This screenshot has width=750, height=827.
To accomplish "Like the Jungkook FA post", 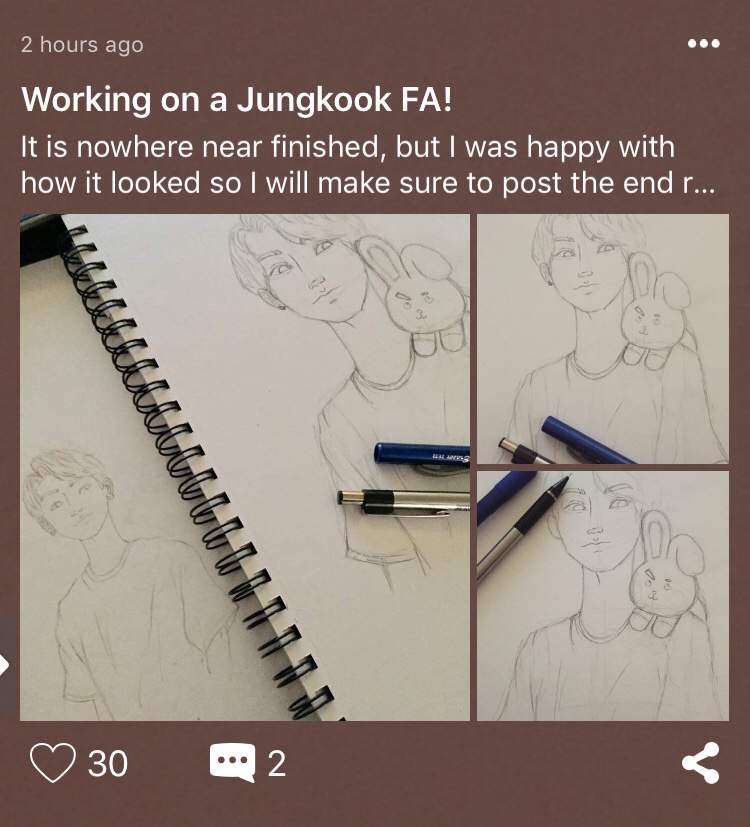I will click(53, 764).
